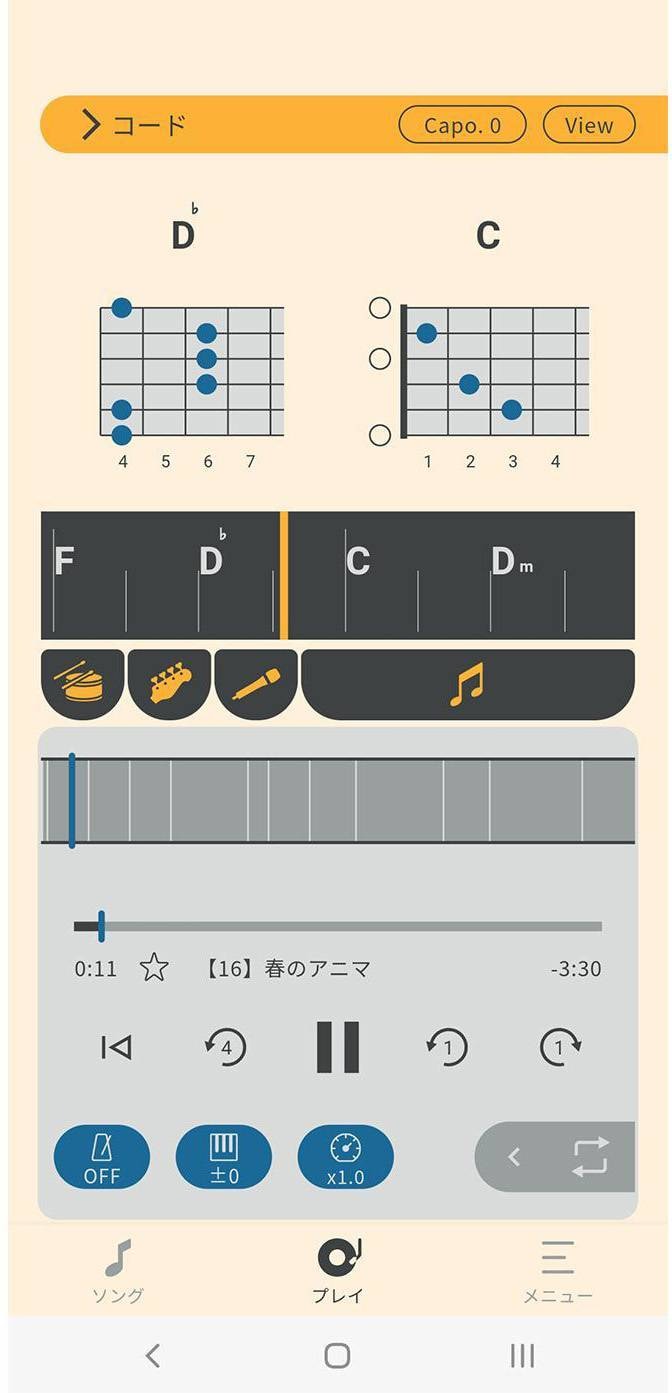Switch to the メニュー tab
672x1393 pixels.
click(558, 1270)
